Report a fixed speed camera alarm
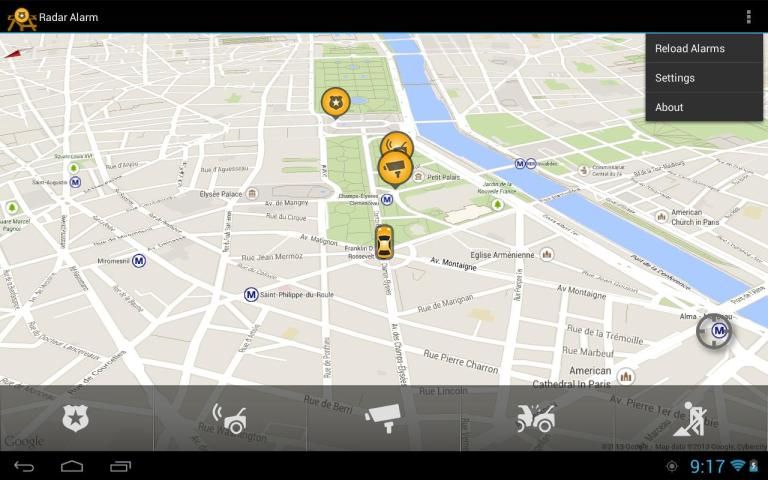Viewport: 768px width, 480px height. (383, 416)
